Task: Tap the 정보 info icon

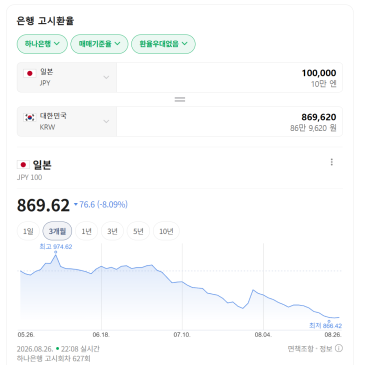Action: (x=339, y=348)
